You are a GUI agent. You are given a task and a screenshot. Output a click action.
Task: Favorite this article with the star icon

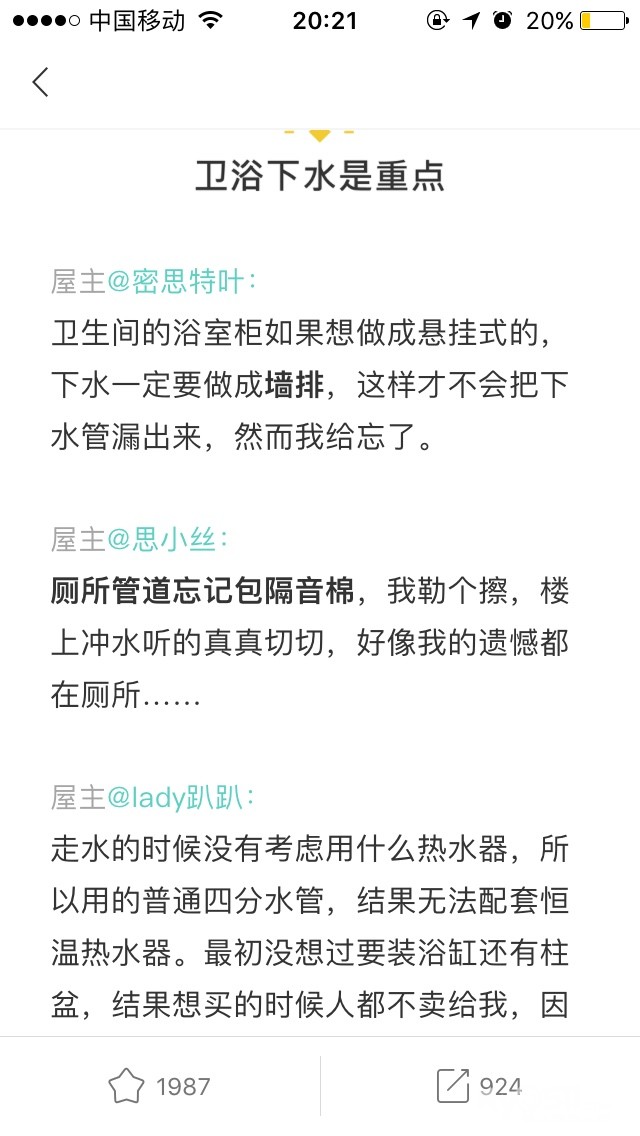click(126, 1086)
